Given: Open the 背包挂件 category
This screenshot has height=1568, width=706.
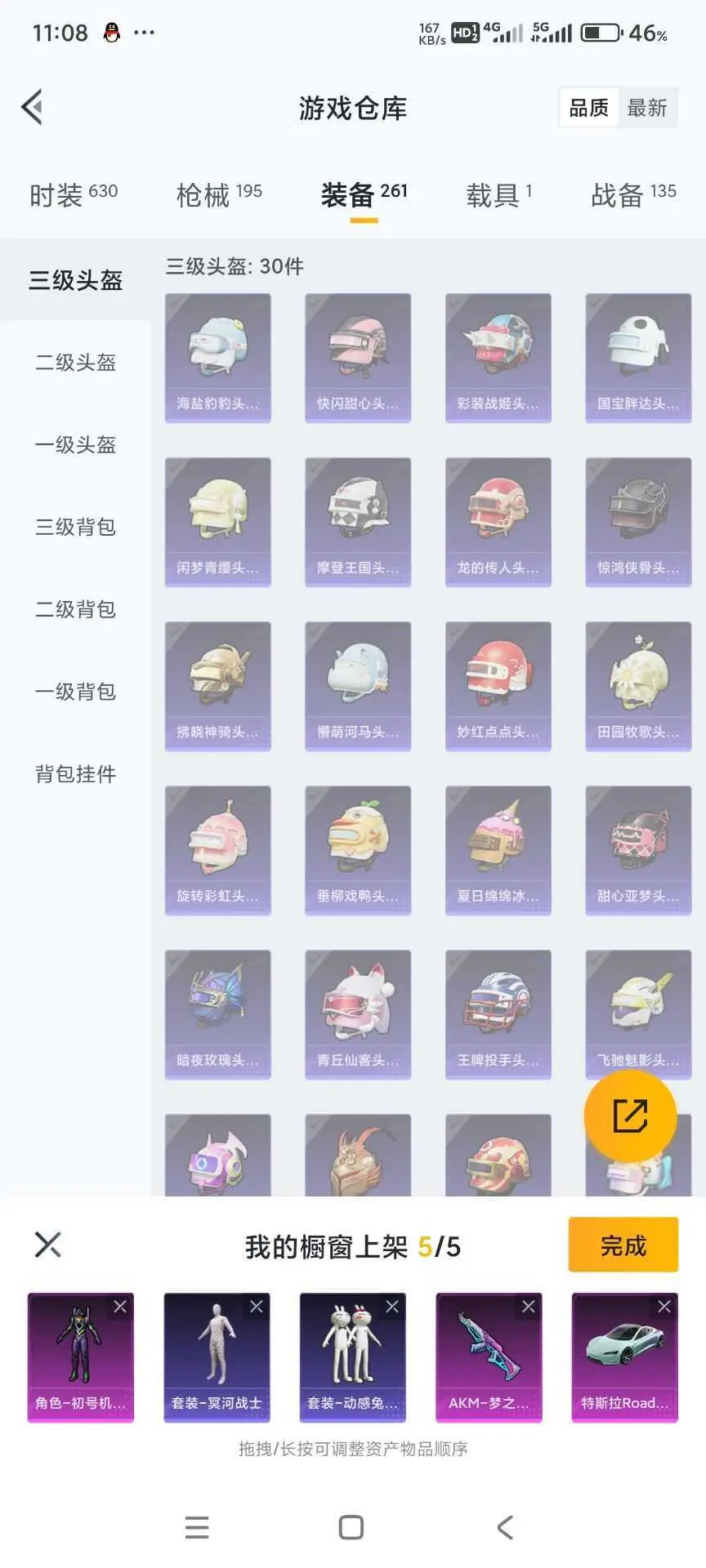Looking at the screenshot, I should (75, 773).
